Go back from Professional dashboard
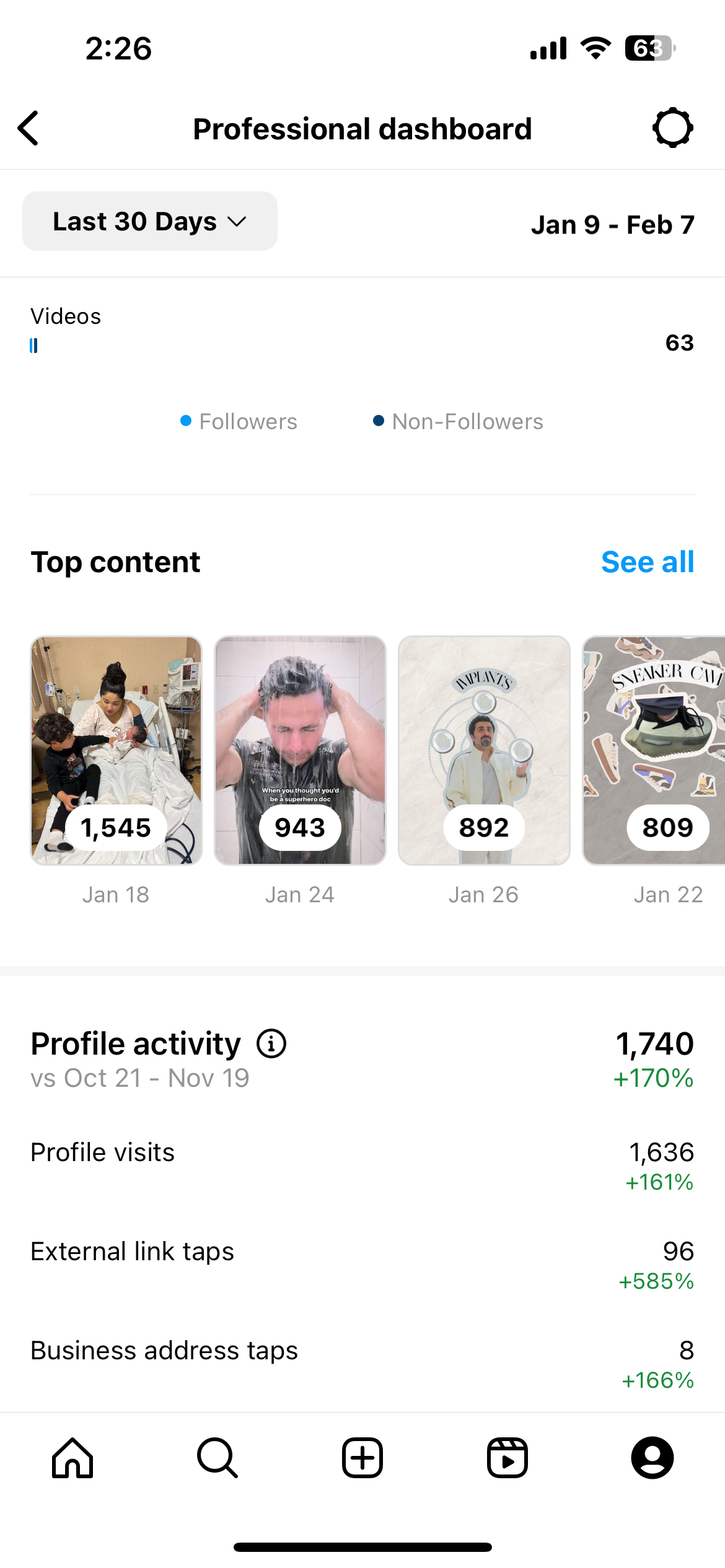Viewport: 725px width, 1568px height. [29, 129]
